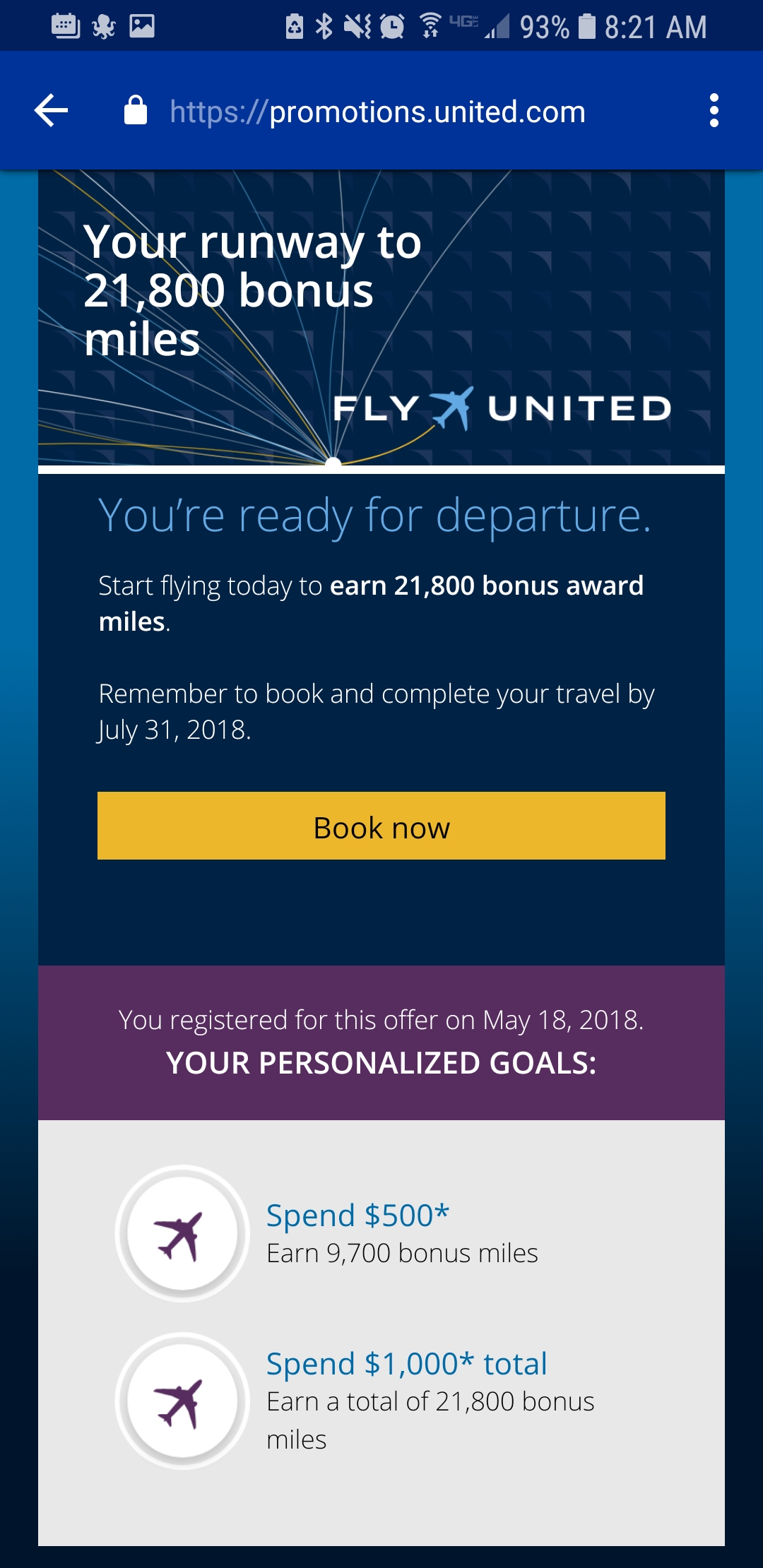763x1568 pixels.
Task: Tap the Wi-Fi indicator in the status bar
Action: point(430,26)
